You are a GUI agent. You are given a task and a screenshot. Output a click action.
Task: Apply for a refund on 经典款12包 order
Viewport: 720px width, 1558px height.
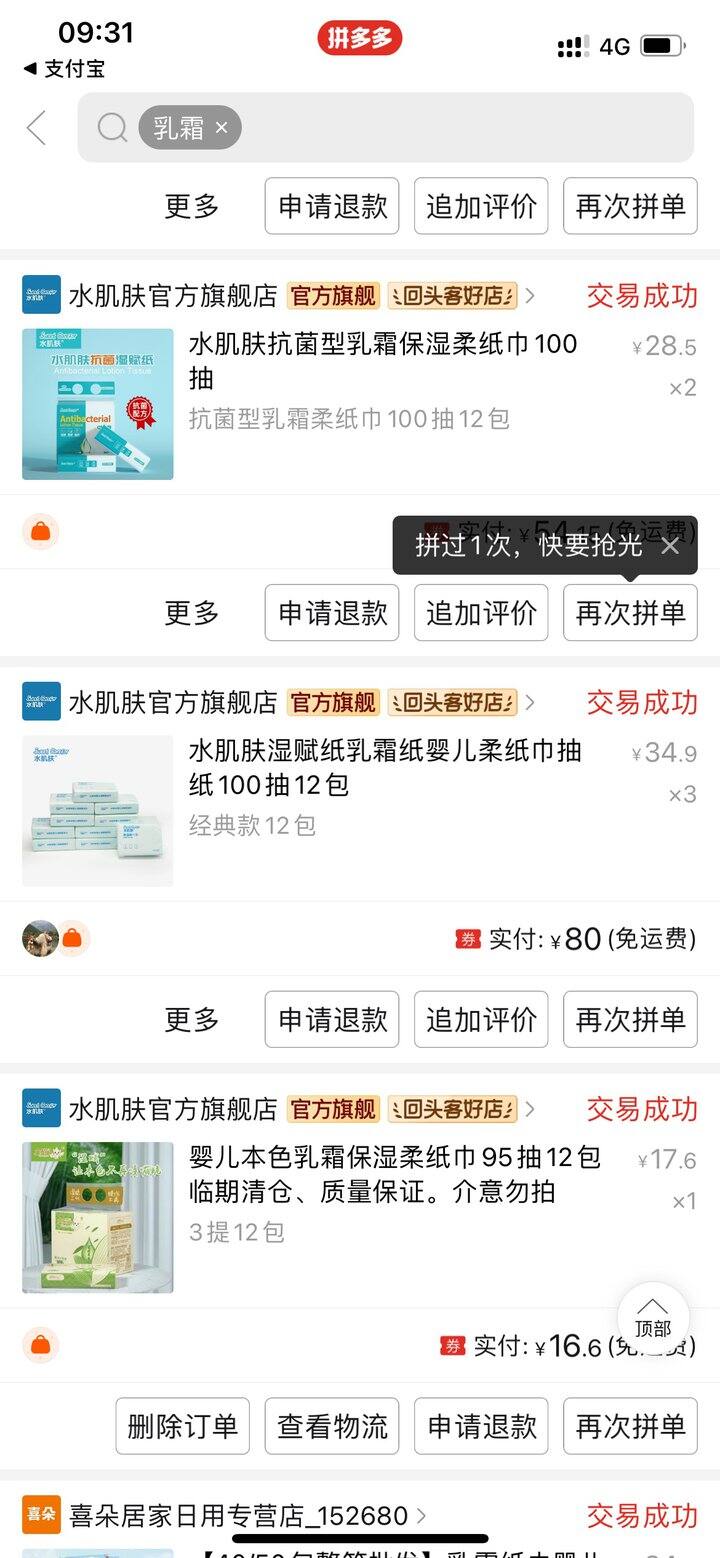[332, 1020]
